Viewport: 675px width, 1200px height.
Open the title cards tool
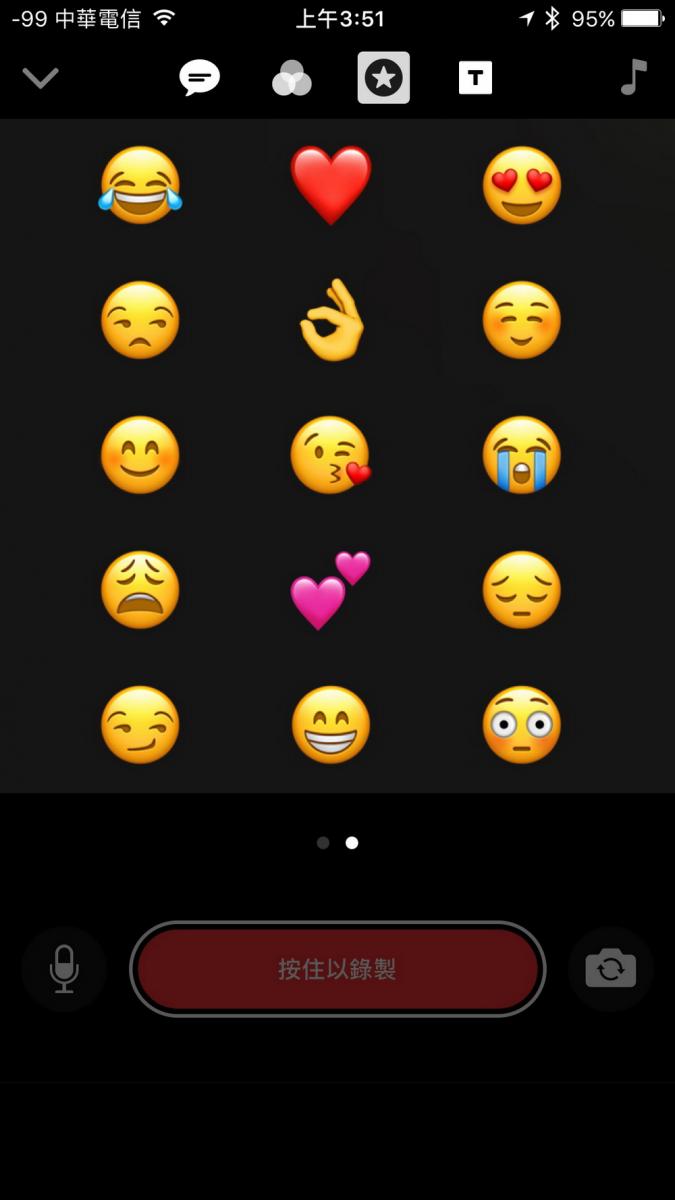[475, 78]
